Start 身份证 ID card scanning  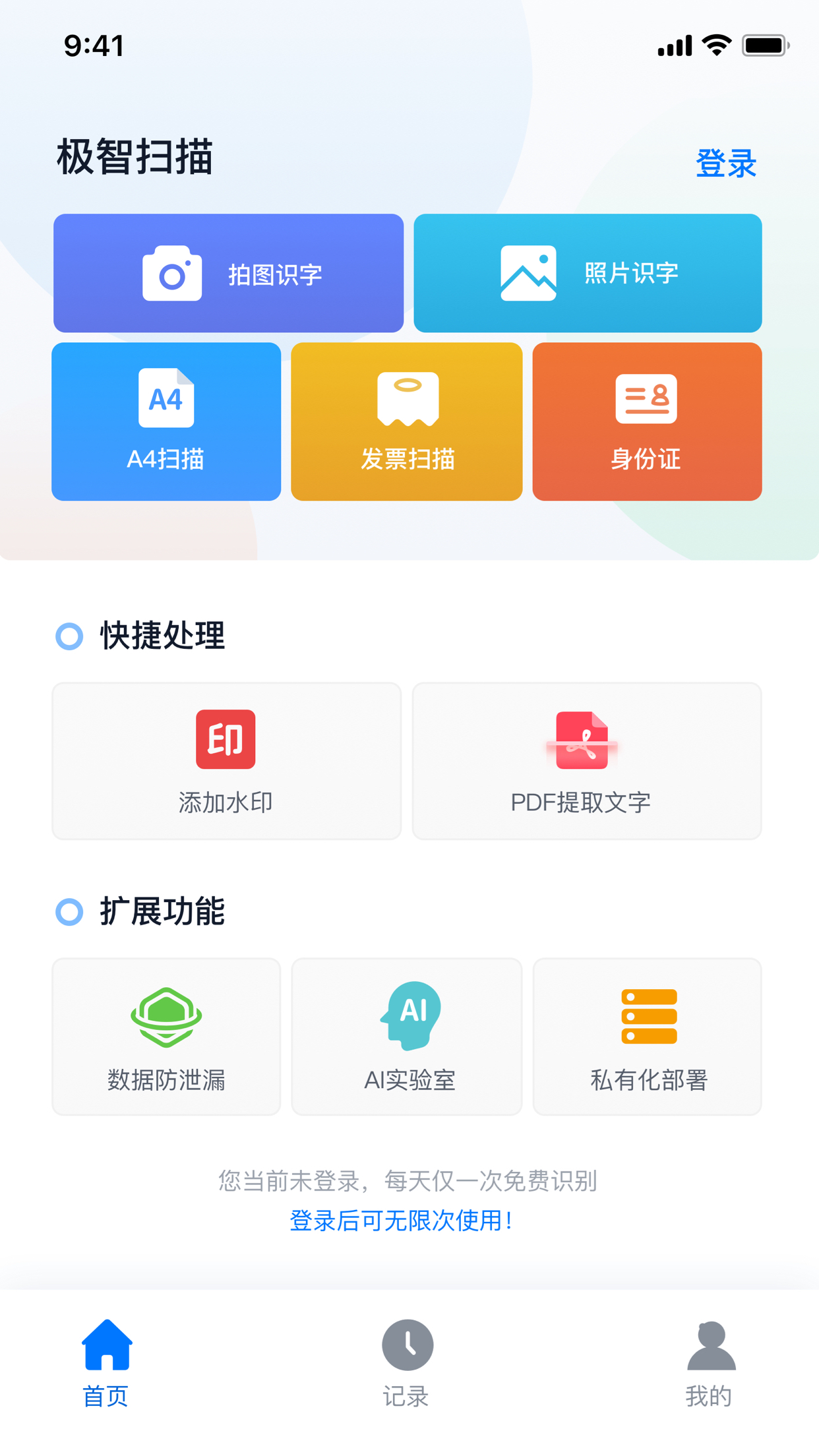647,421
